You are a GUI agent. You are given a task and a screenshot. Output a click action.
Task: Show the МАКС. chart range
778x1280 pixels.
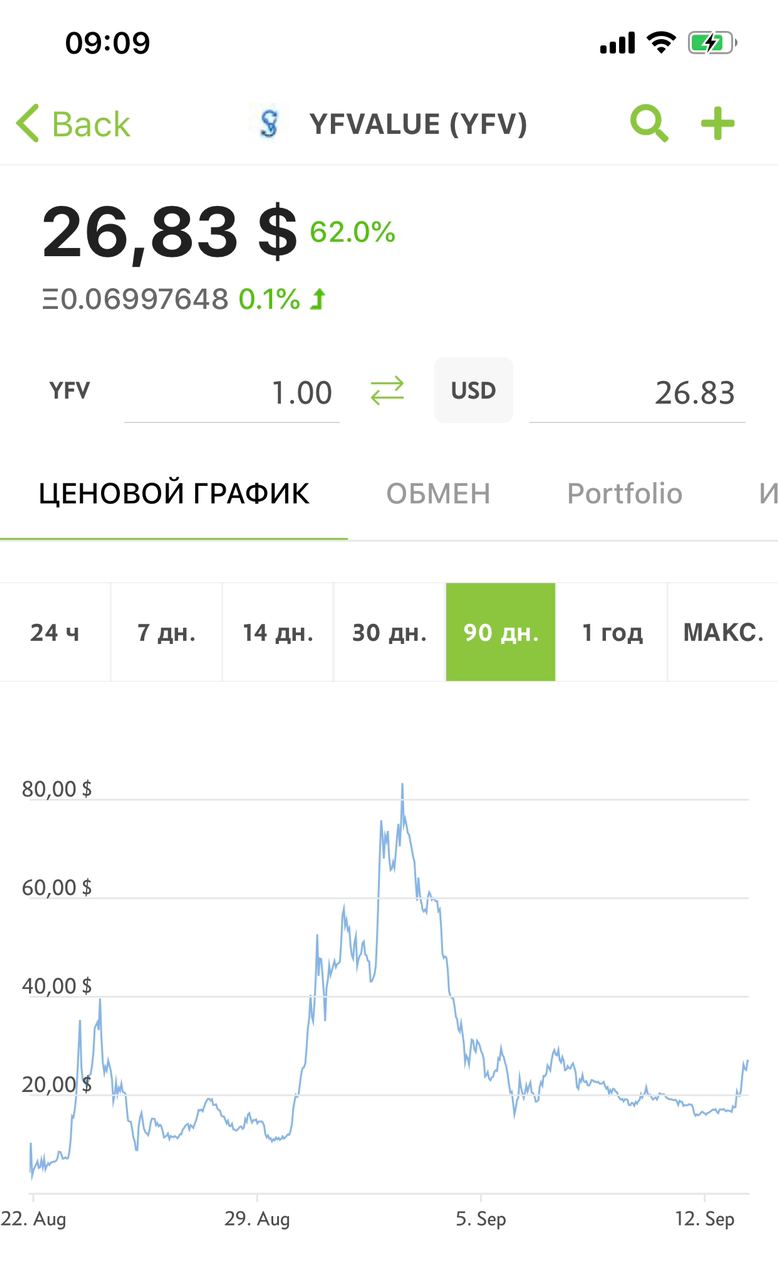point(723,632)
